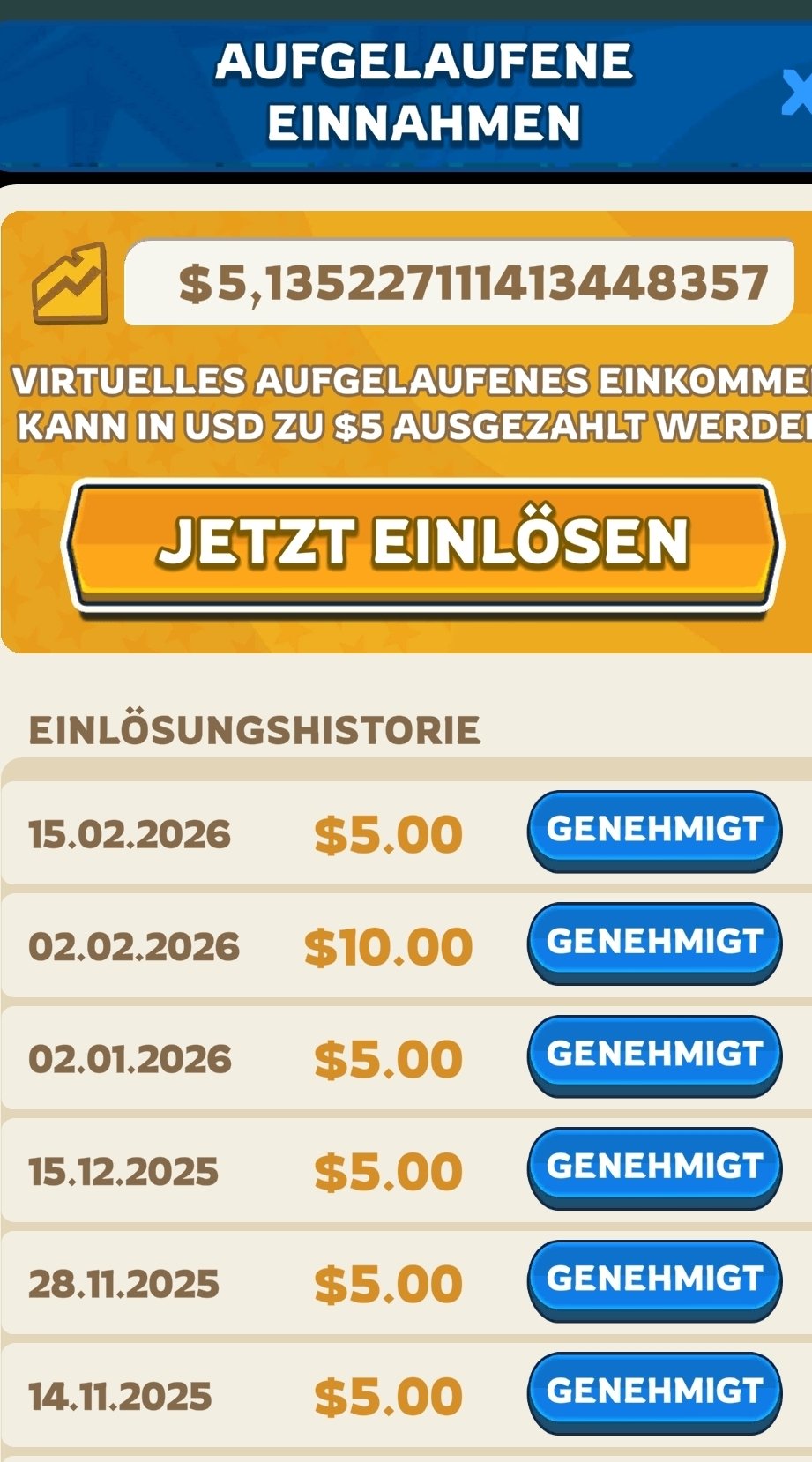
Task: Close the Aufgelaufene Einnahmen window
Action: [x=797, y=93]
